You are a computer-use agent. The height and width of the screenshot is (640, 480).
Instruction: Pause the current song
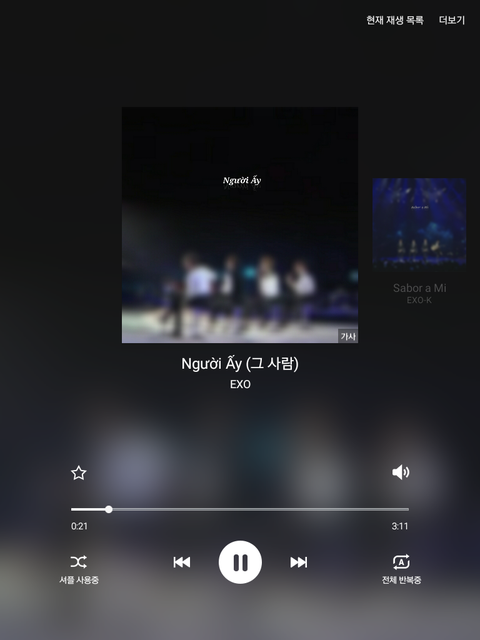pos(240,562)
